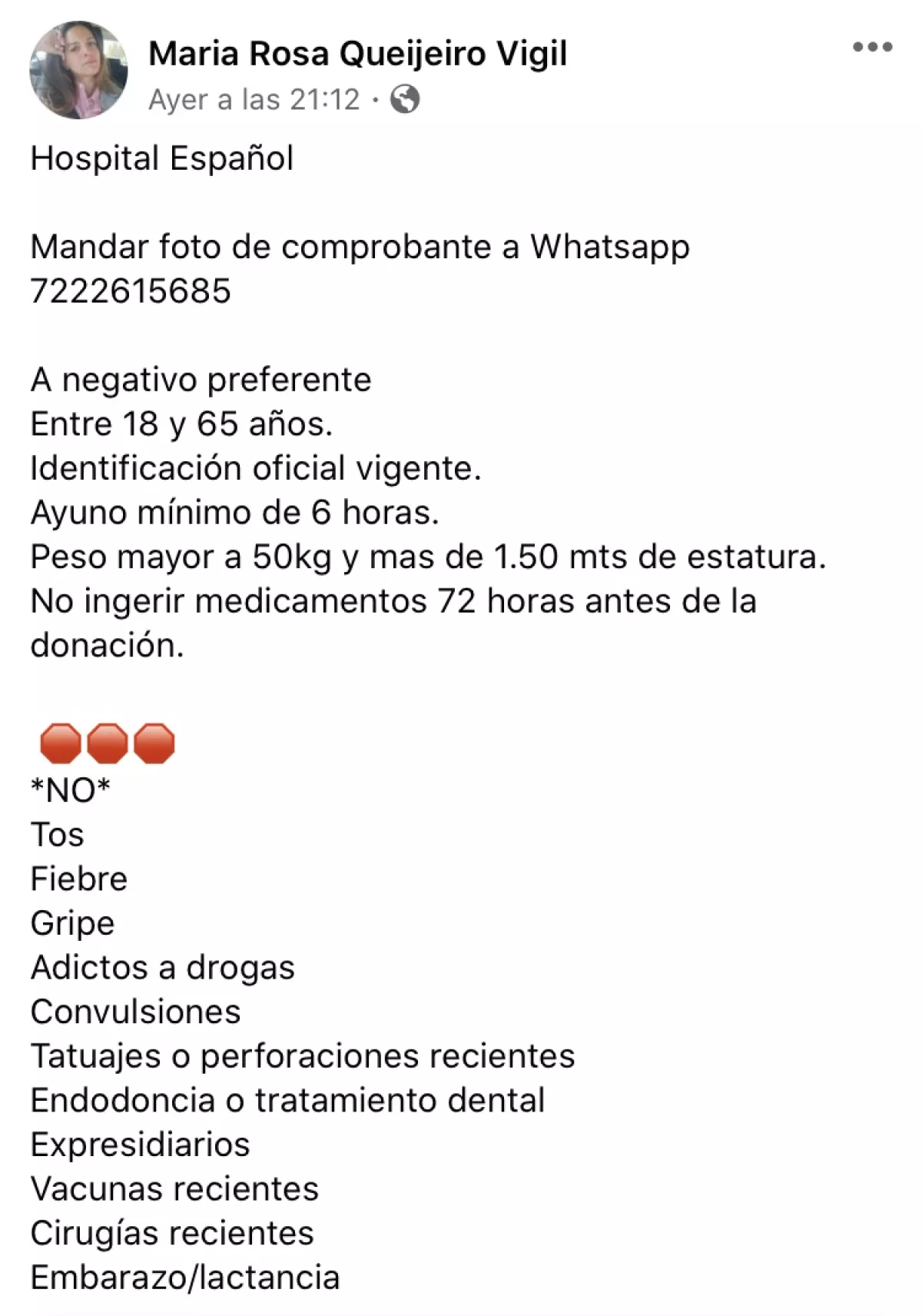
Task: Tap the public audience globe icon
Action: (405, 99)
